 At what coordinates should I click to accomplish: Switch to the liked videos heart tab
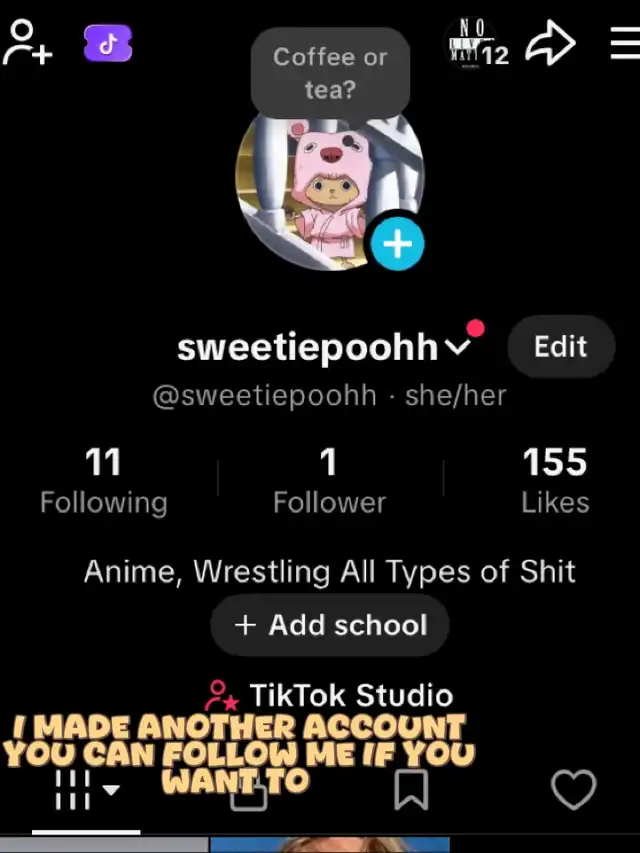tap(574, 790)
